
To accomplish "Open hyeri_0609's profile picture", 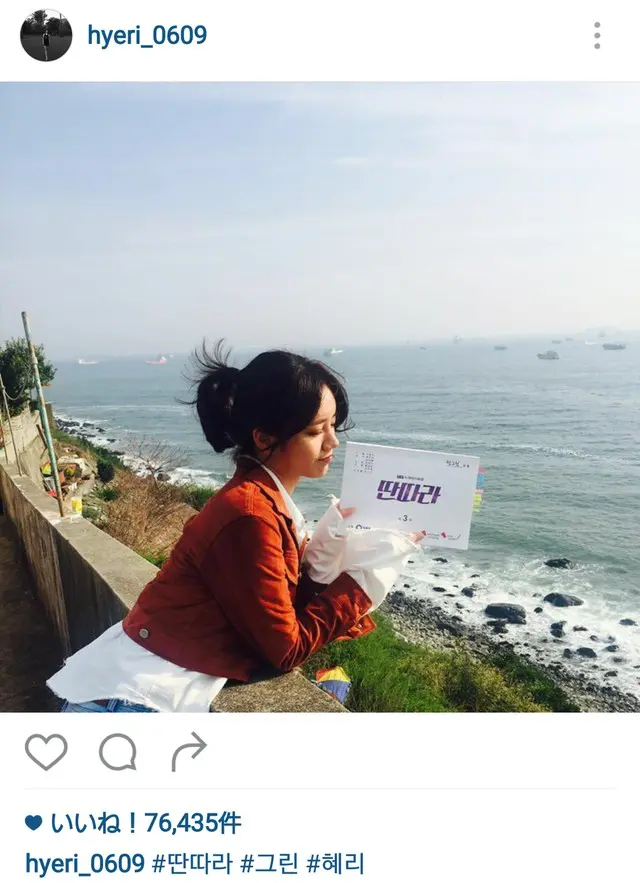I will click(x=46, y=36).
